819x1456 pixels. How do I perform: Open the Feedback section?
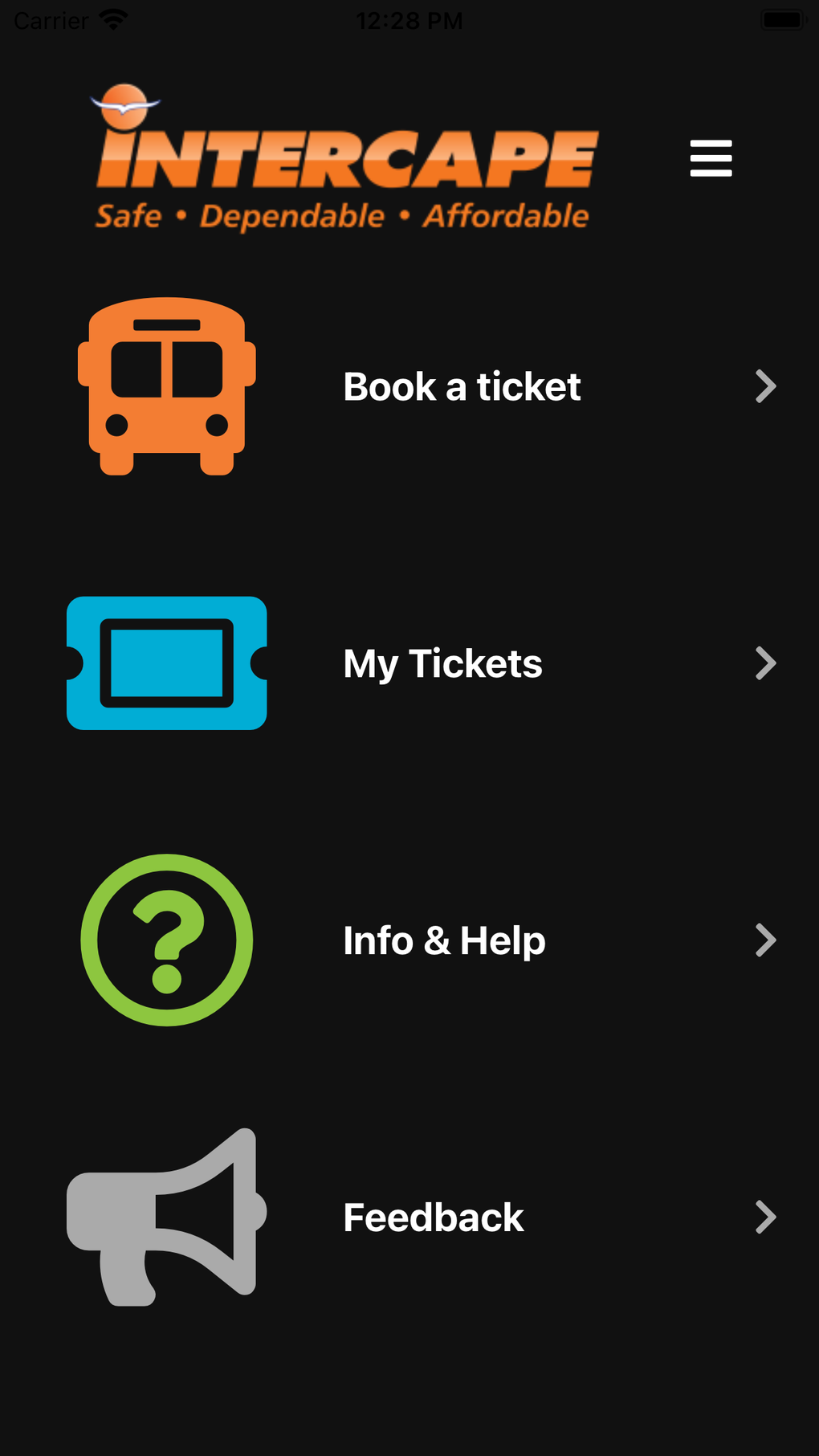[x=433, y=1217]
